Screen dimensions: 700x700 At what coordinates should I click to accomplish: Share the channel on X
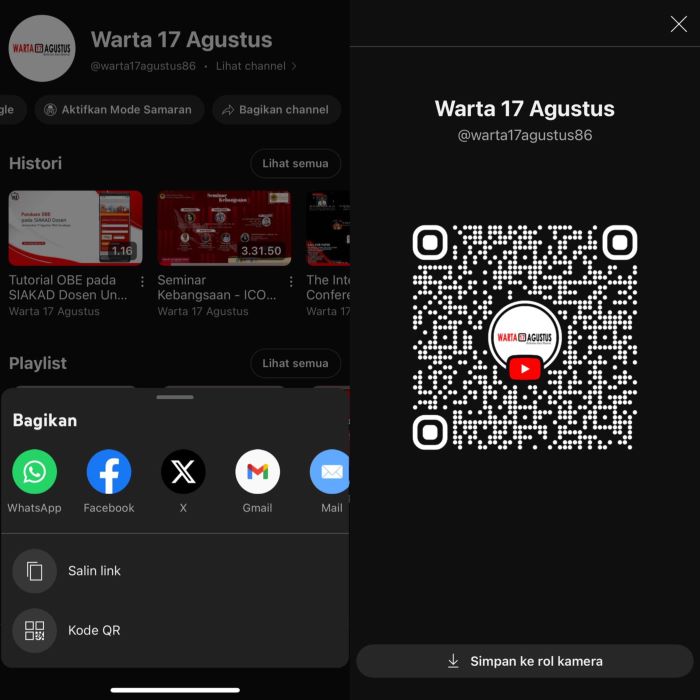(x=183, y=472)
